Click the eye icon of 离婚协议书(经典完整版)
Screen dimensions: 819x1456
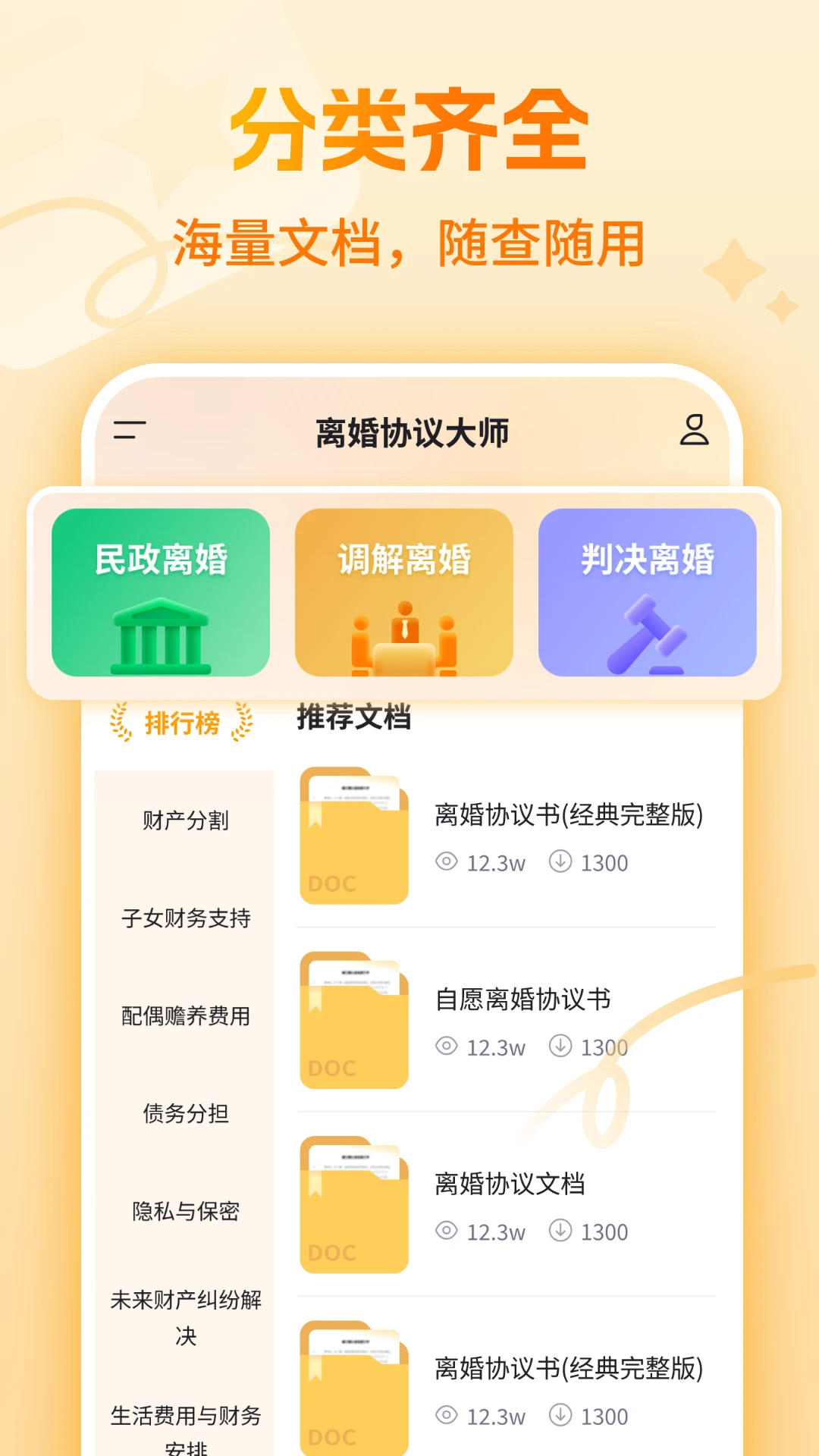coord(446,862)
